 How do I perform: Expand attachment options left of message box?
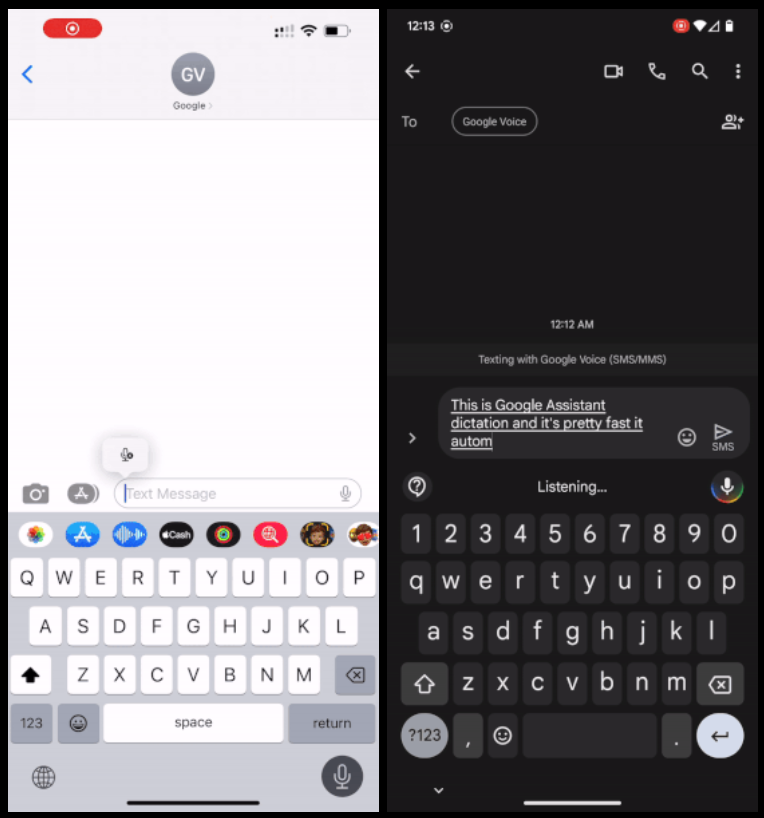412,438
